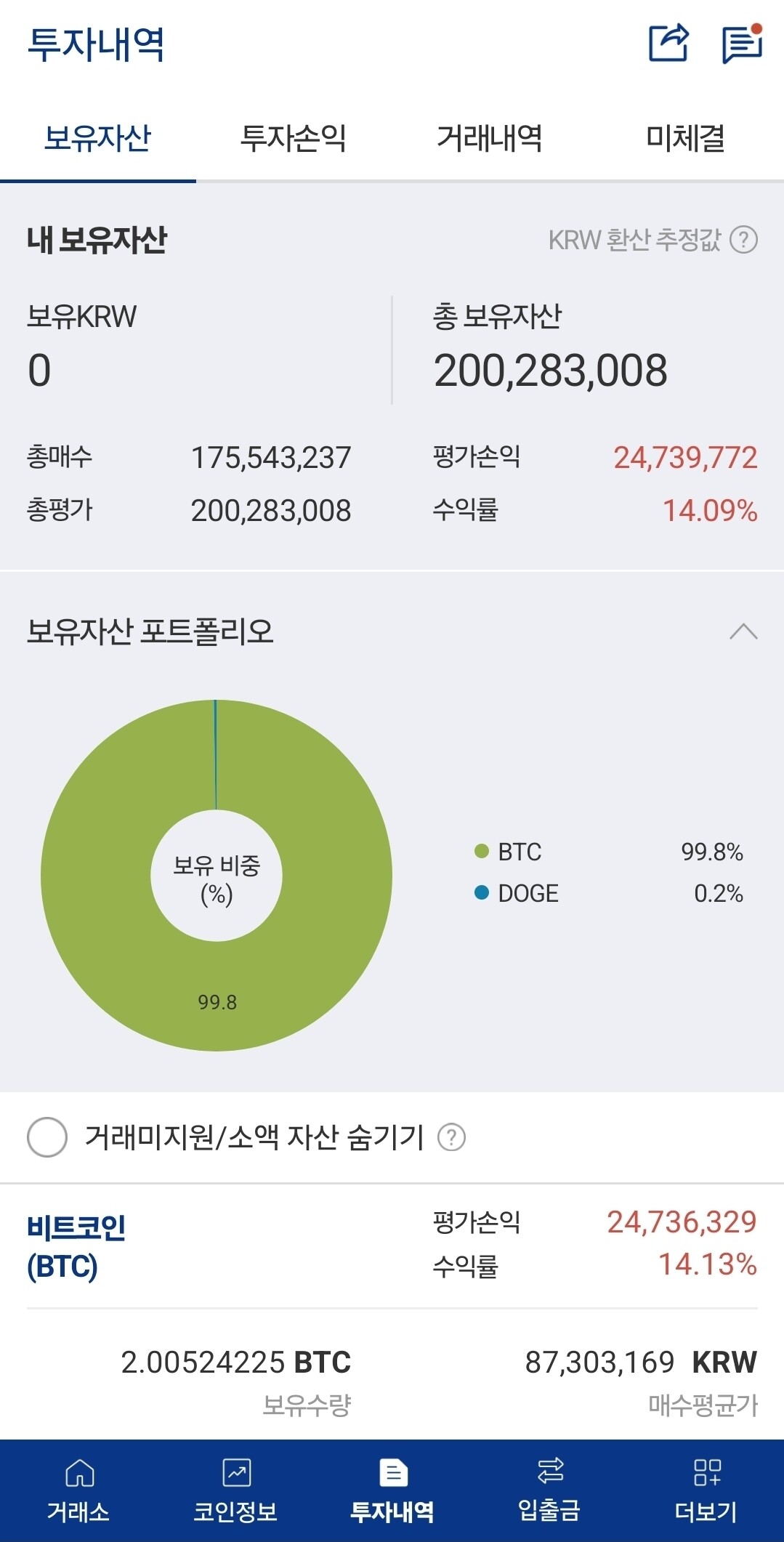Open the 미체결 pending orders tab
The width and height of the screenshot is (784, 1542).
[687, 138]
